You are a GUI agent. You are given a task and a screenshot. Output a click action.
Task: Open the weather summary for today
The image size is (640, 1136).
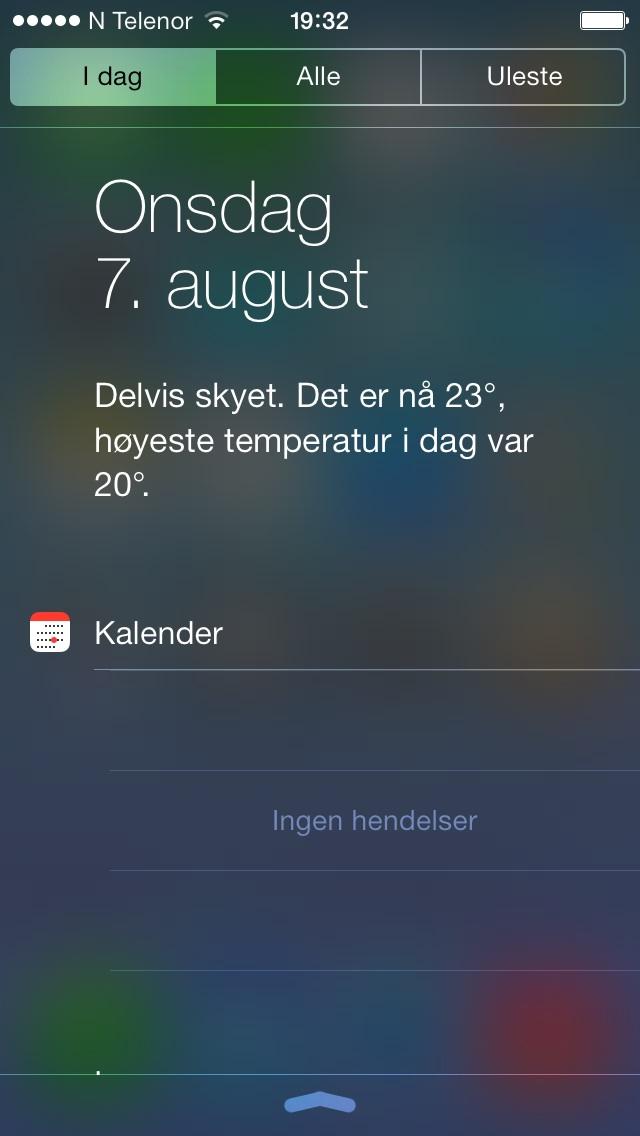point(314,440)
